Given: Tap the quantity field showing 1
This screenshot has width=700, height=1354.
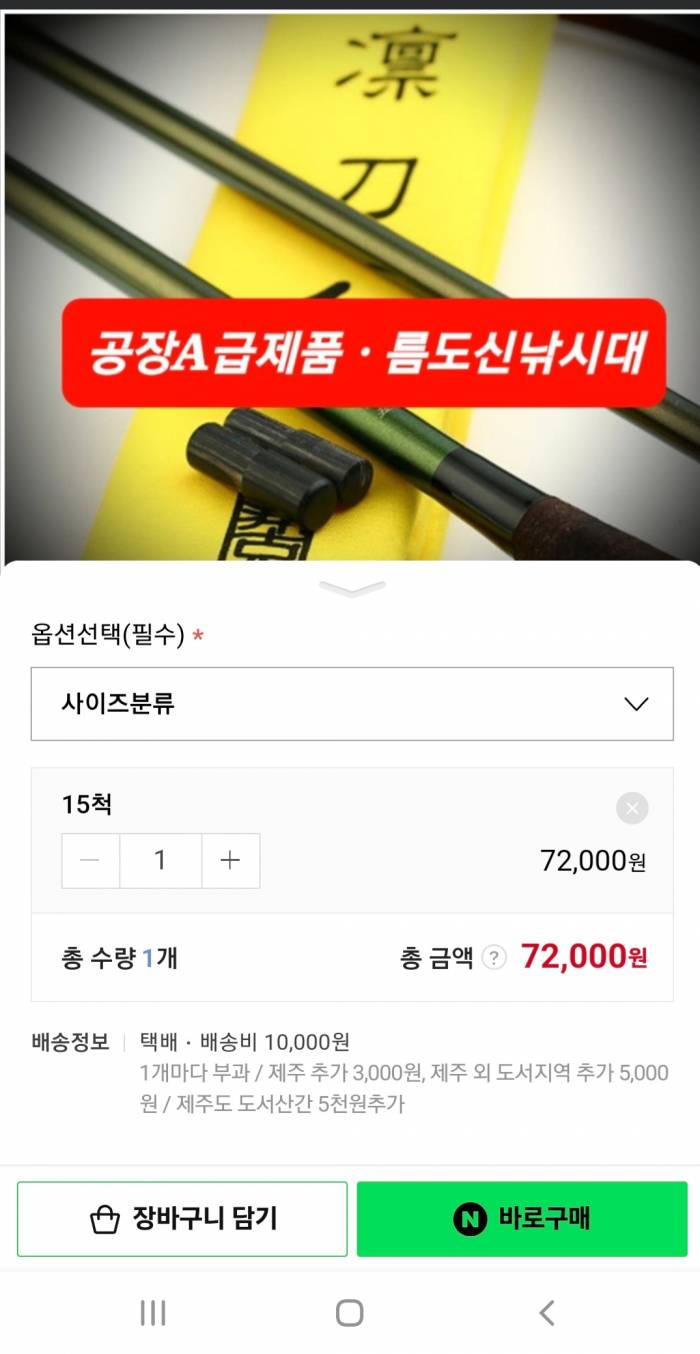Looking at the screenshot, I should pyautogui.click(x=160, y=860).
